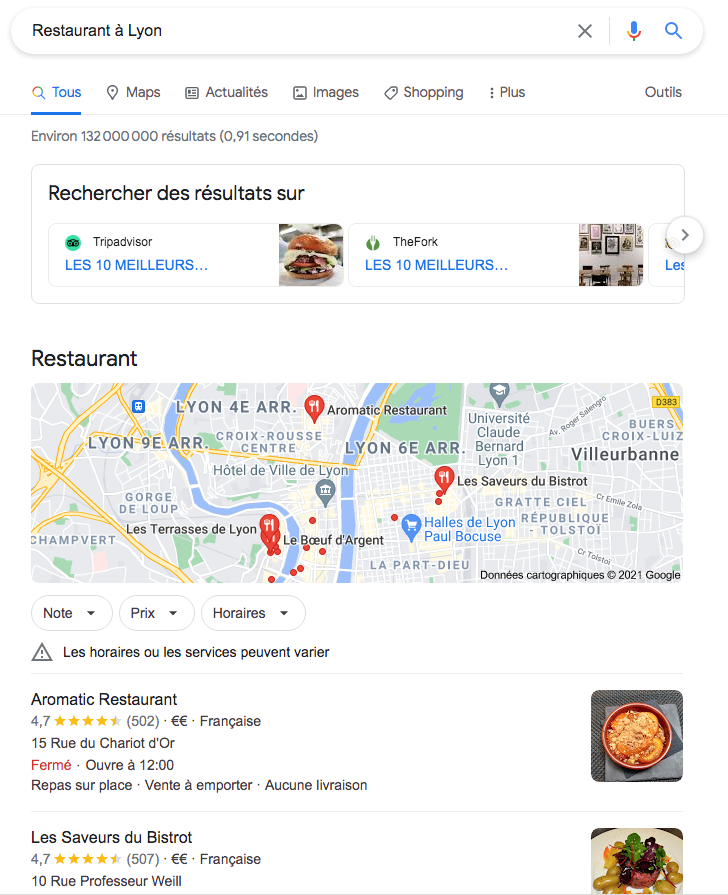
Task: Edit the "Restaurant à Lyon" search field
Action: (x=300, y=31)
